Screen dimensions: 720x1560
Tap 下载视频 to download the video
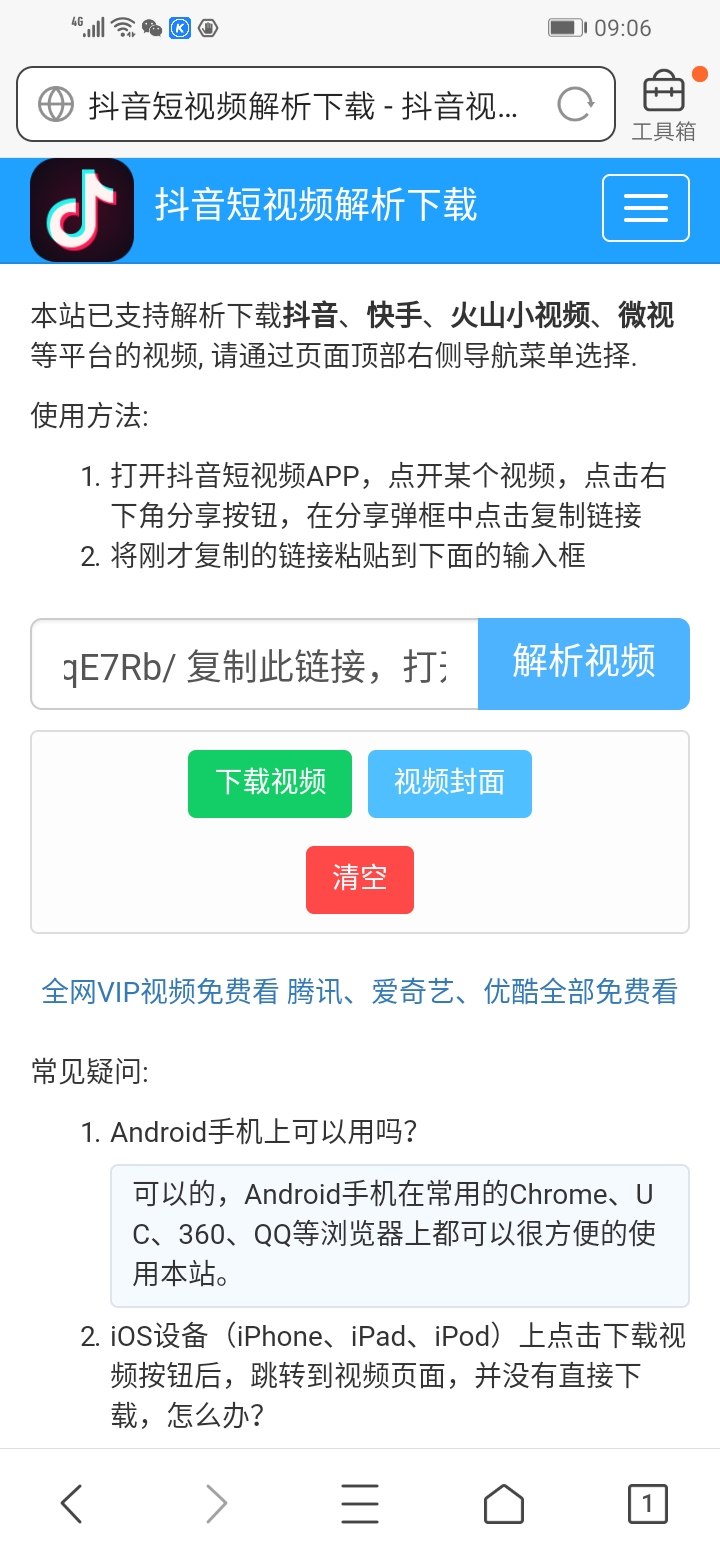270,784
